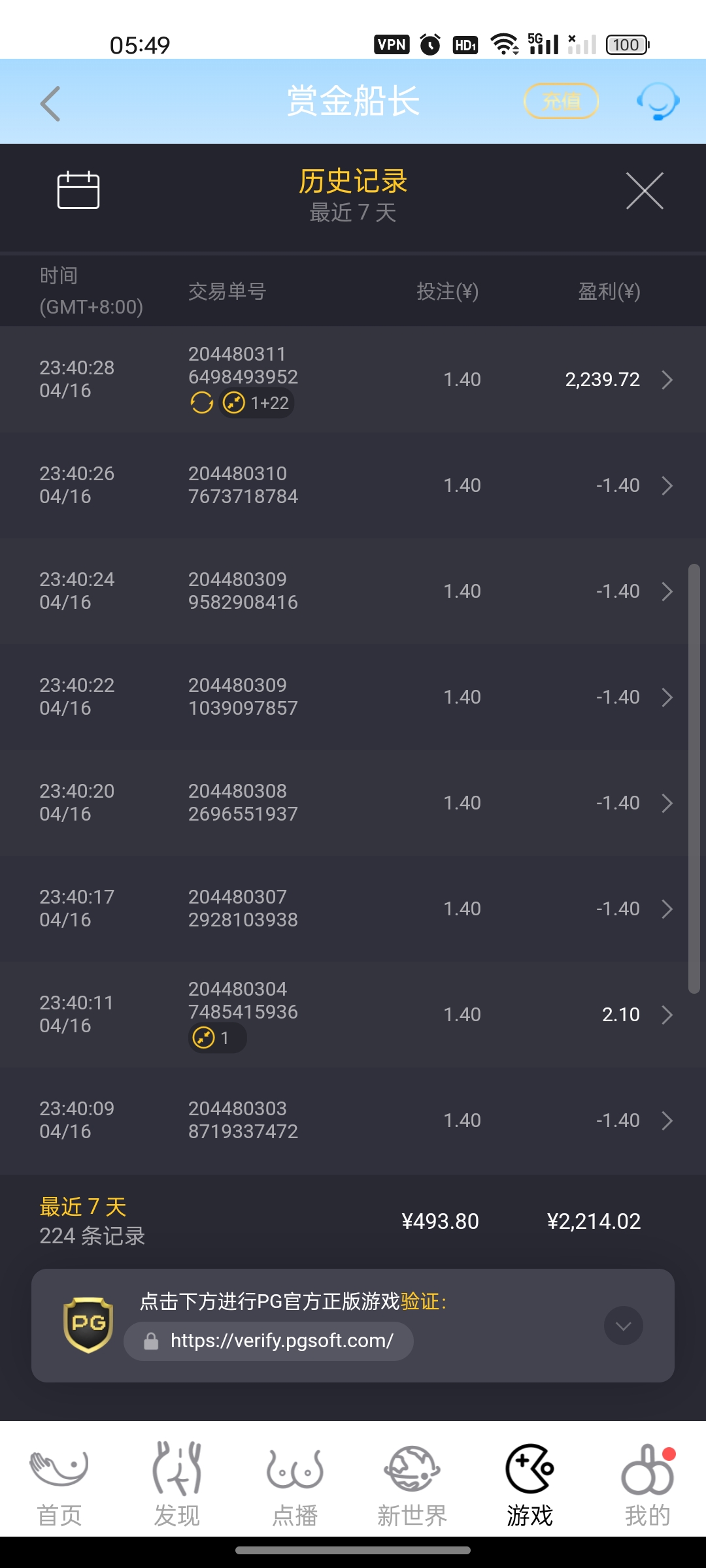Tap the 充值 recharge button

[561, 101]
